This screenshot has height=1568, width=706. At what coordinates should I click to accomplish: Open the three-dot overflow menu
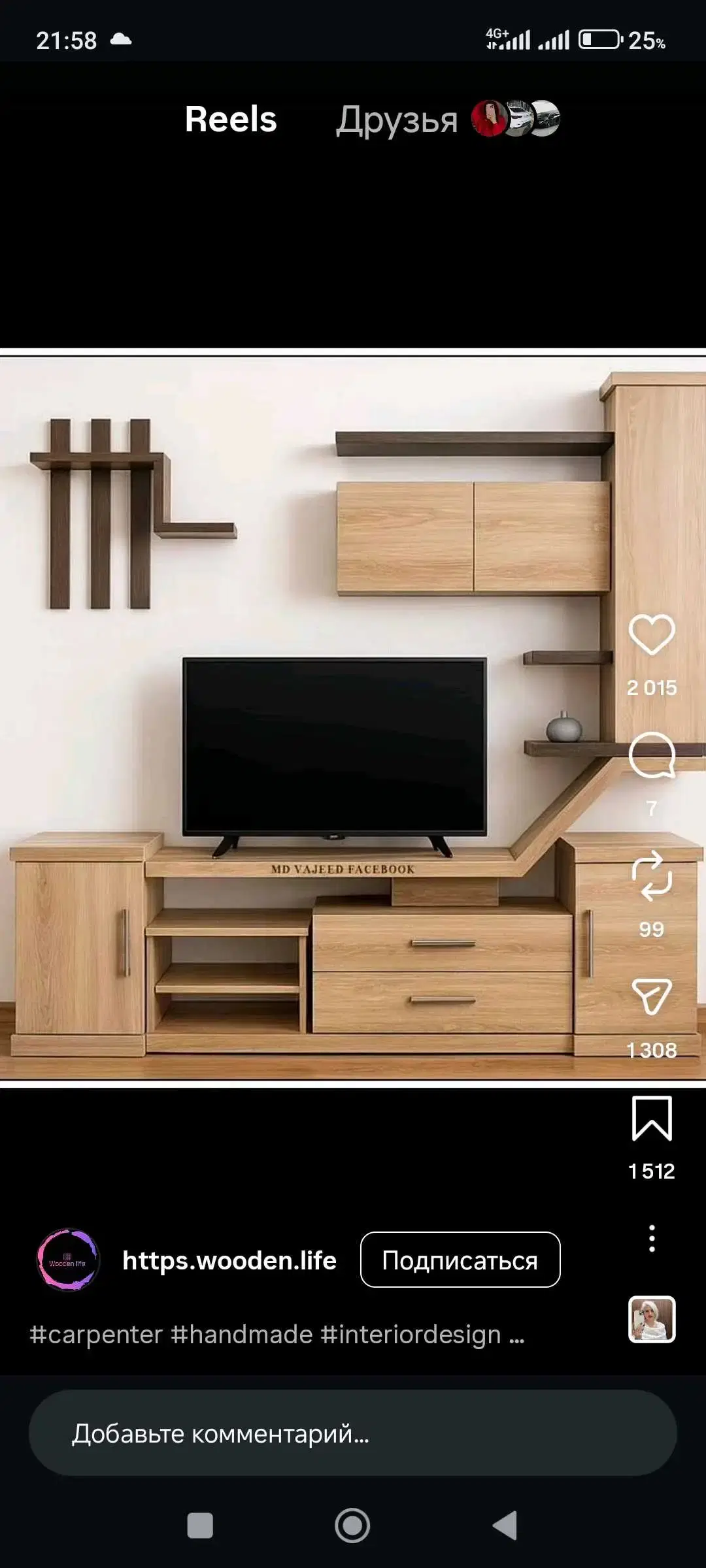click(x=652, y=1238)
